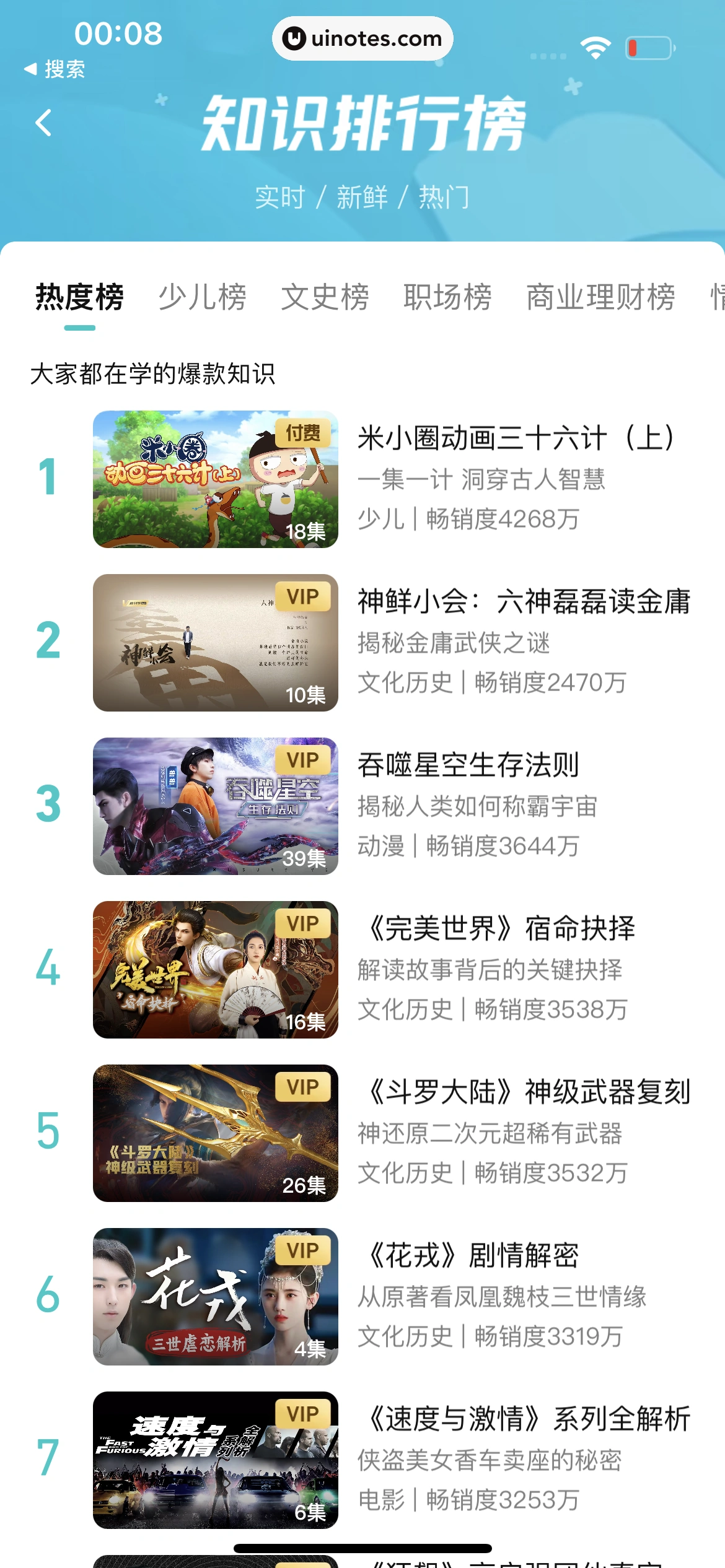Switch to the 少儿榜 tab
This screenshot has height=1568, width=725.
[202, 297]
